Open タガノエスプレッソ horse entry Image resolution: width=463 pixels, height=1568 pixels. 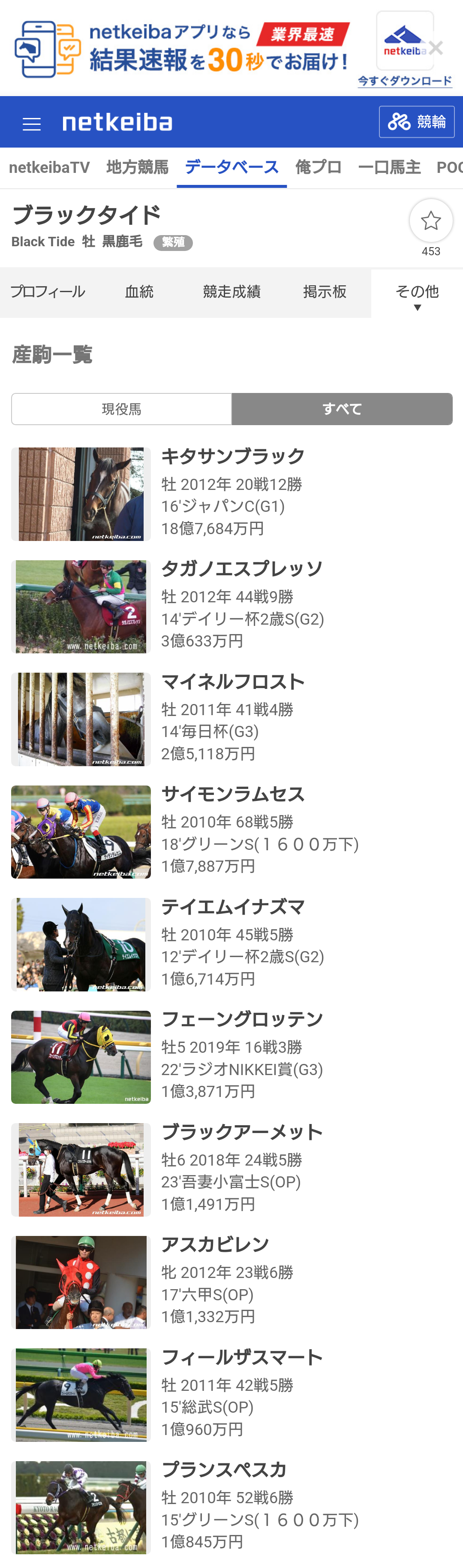pos(241,568)
